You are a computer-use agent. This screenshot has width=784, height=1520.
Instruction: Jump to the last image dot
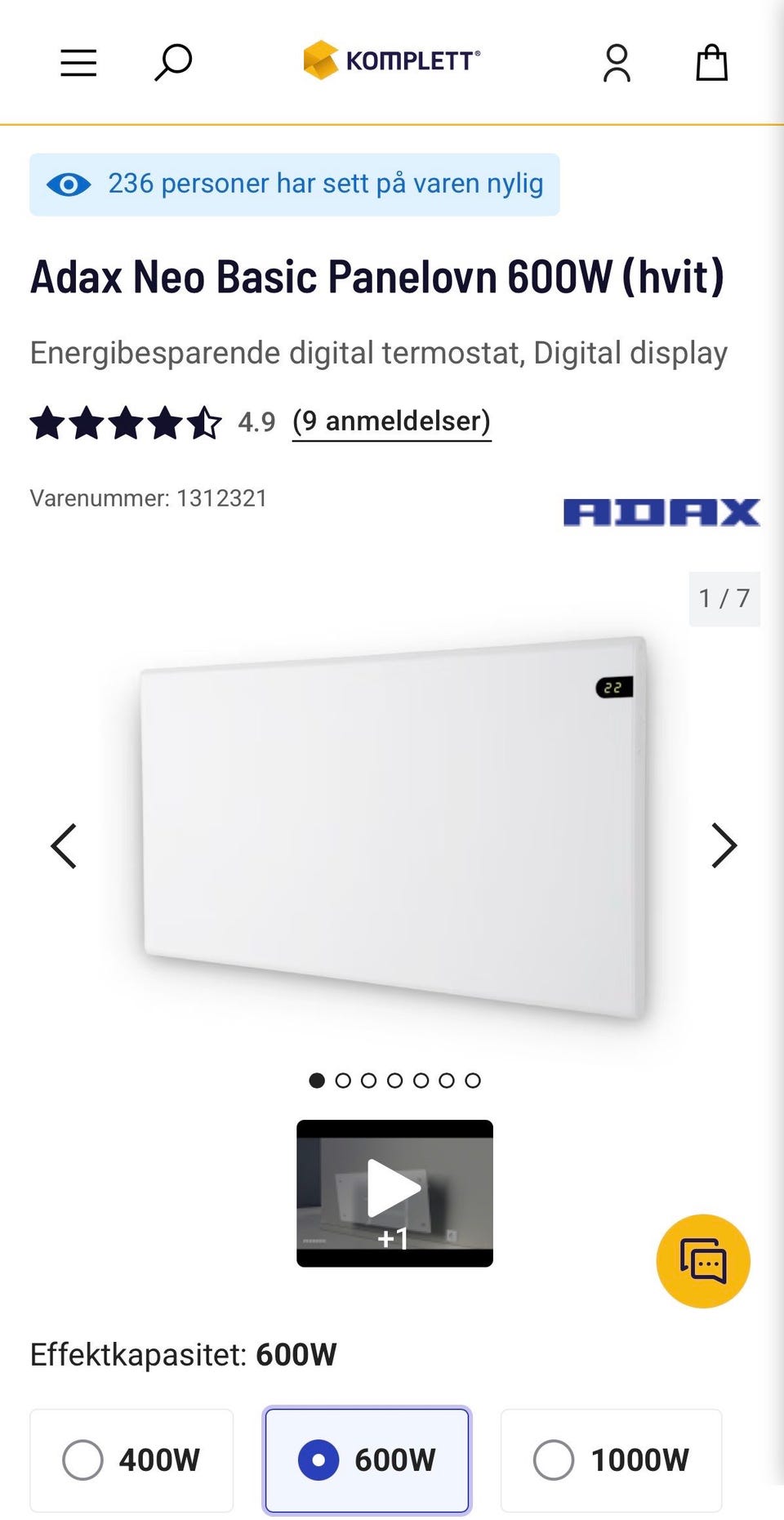pos(473,1081)
